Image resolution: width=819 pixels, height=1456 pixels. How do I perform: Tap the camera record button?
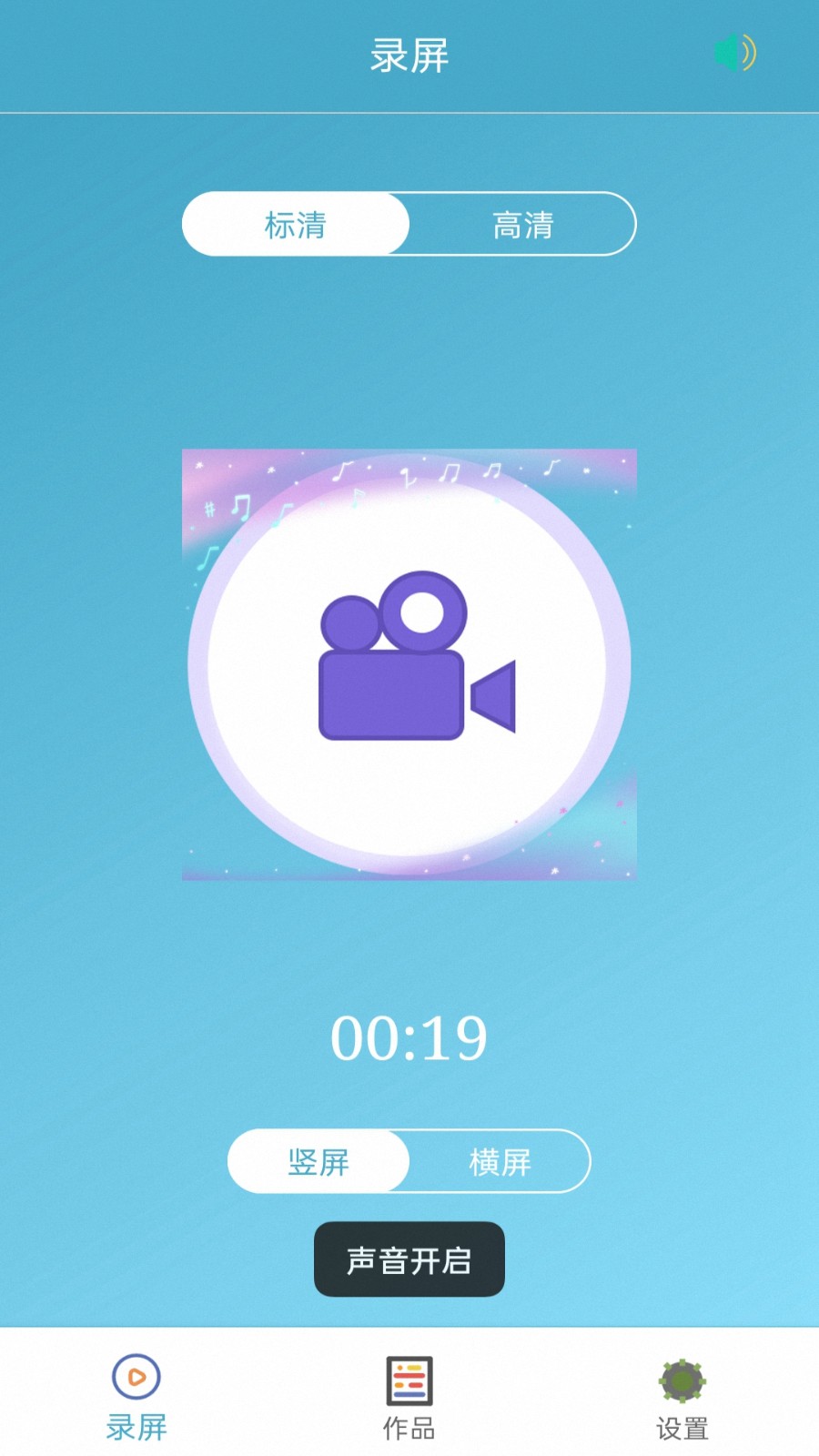click(409, 664)
